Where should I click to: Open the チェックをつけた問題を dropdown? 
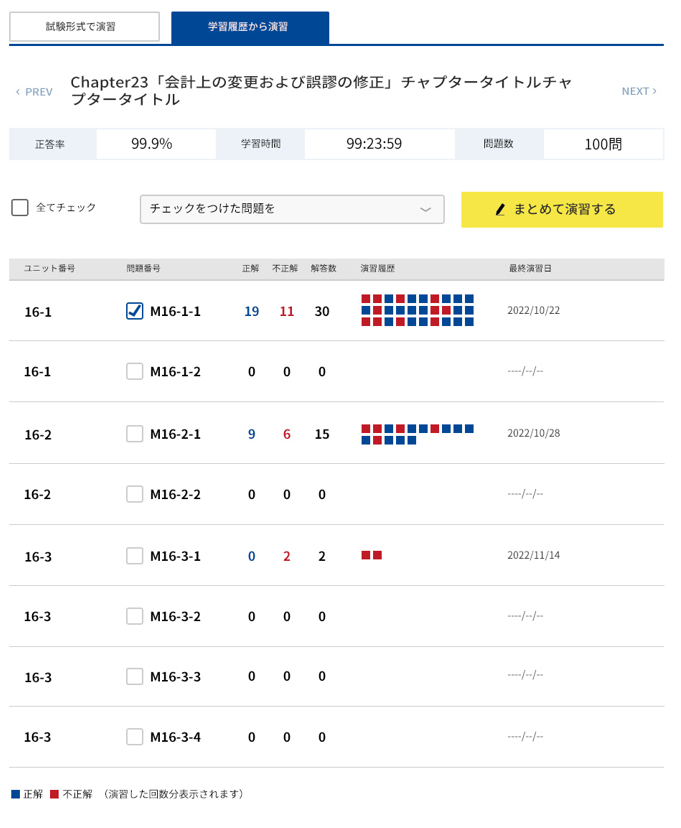pos(291,209)
